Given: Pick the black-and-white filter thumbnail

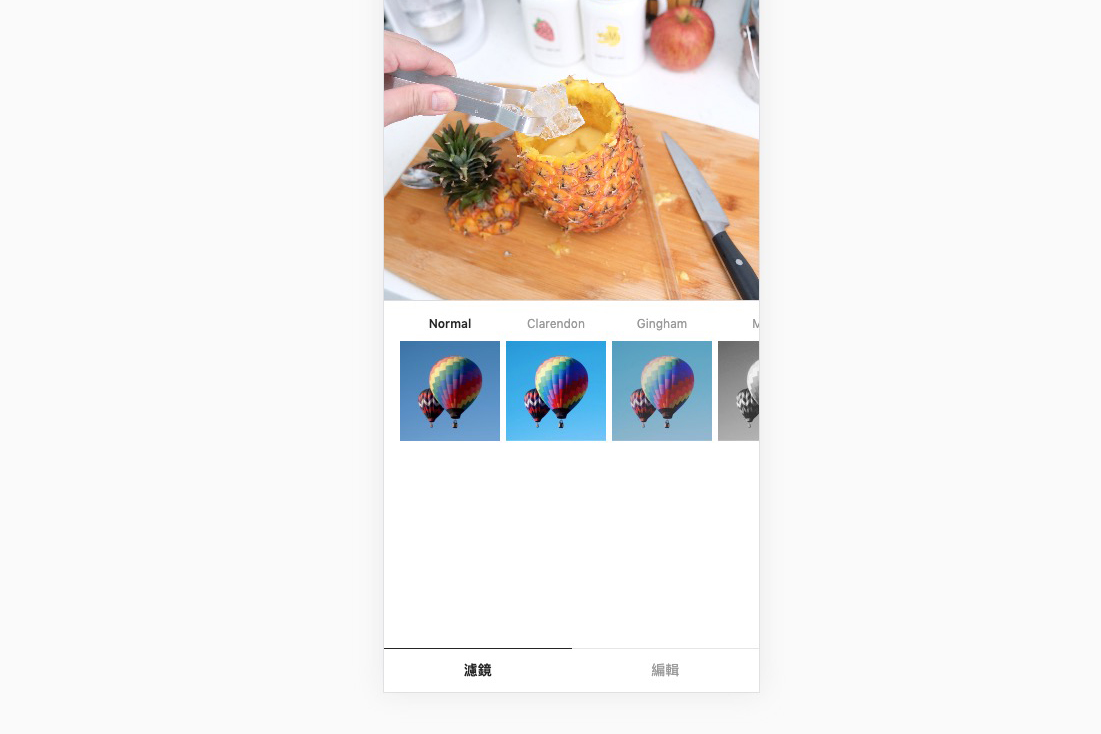Looking at the screenshot, I should coord(739,390).
